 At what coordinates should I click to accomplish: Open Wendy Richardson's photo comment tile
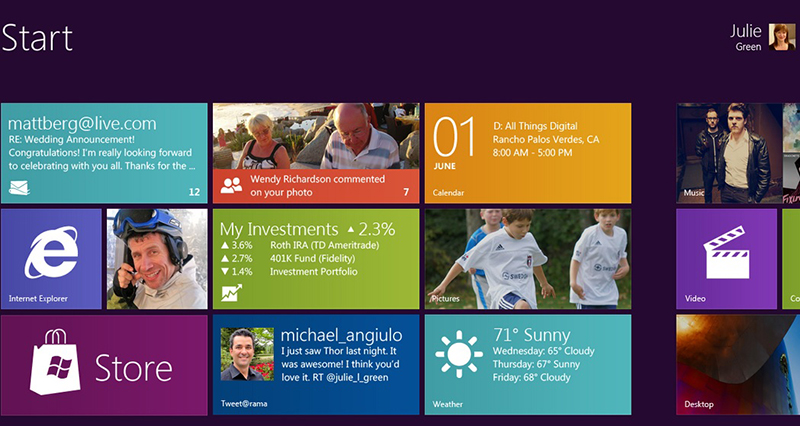point(316,152)
